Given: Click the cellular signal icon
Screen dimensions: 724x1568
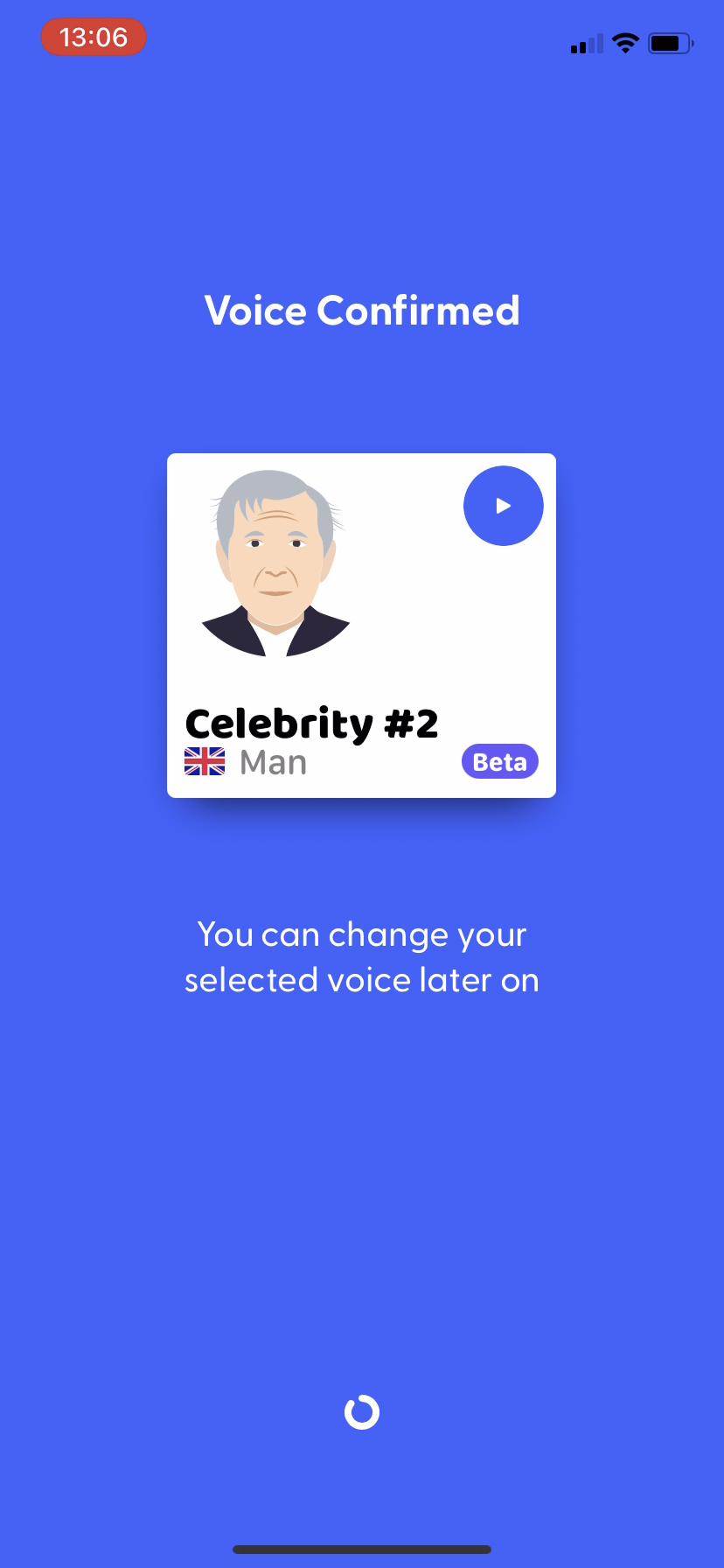Looking at the screenshot, I should tap(585, 42).
